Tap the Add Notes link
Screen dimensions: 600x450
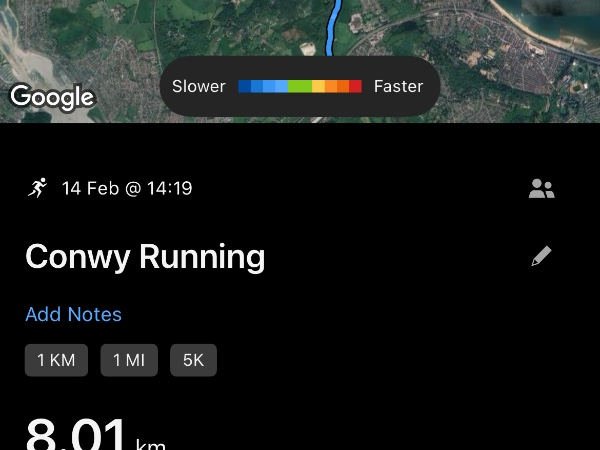point(73,314)
